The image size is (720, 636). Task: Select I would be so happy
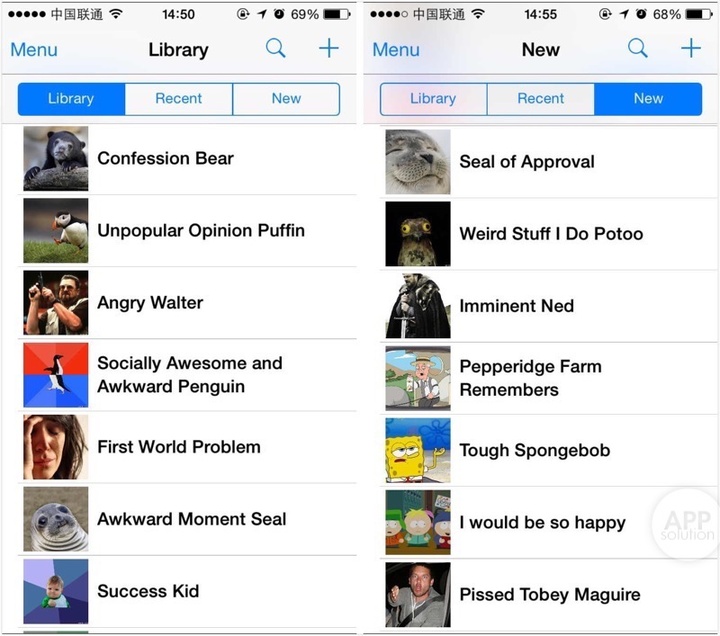click(542, 522)
